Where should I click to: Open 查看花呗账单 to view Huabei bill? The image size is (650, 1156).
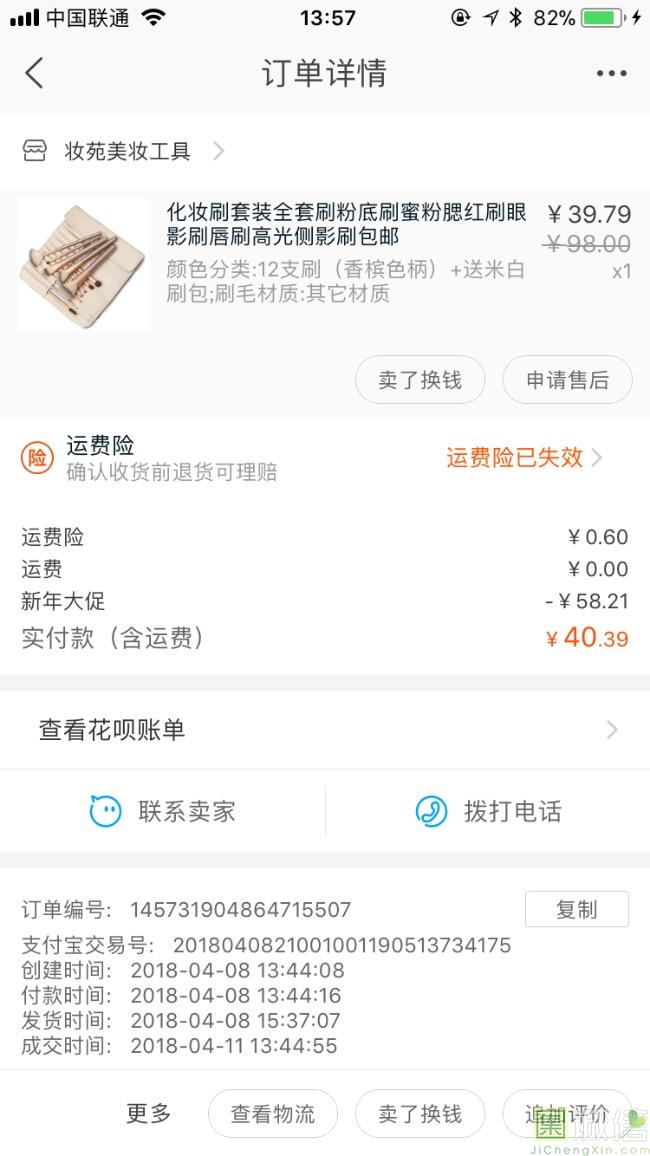[325, 730]
